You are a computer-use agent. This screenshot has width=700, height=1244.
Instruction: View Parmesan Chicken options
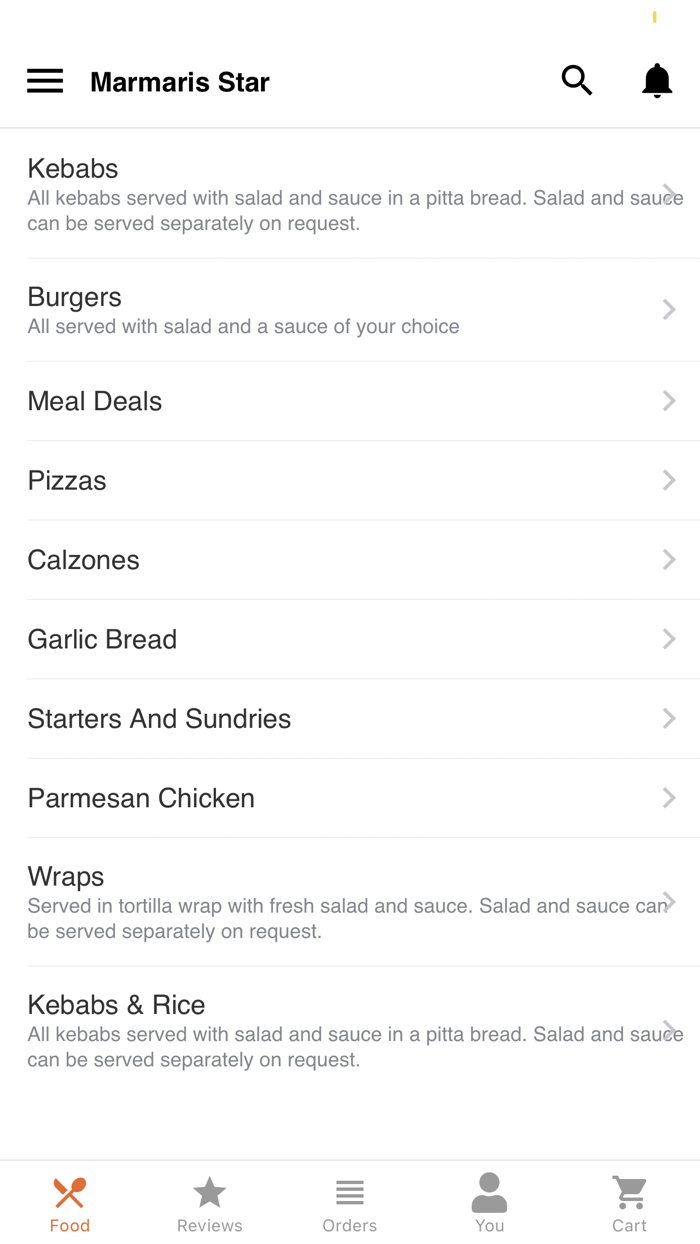pyautogui.click(x=350, y=798)
